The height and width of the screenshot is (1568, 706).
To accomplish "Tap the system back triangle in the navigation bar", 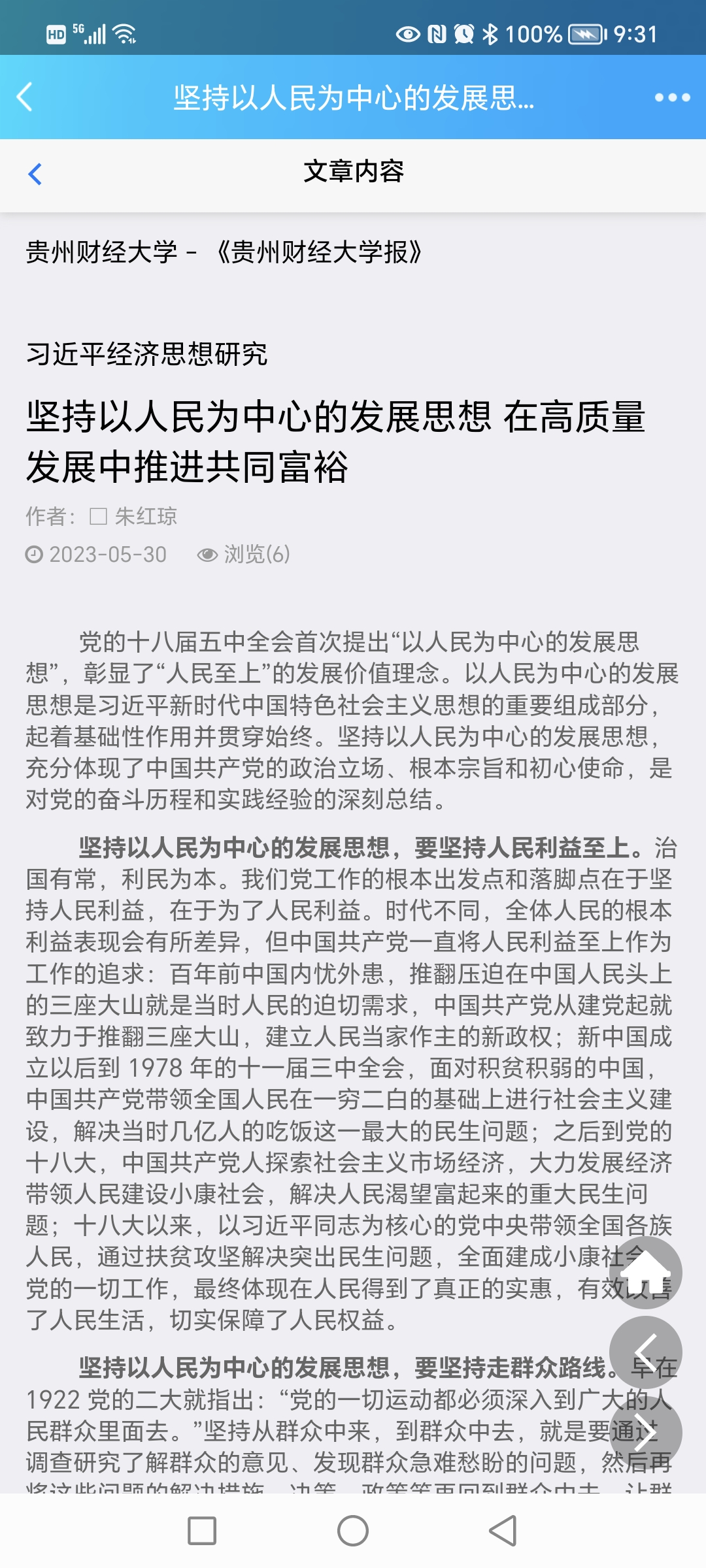I will 503,1530.
